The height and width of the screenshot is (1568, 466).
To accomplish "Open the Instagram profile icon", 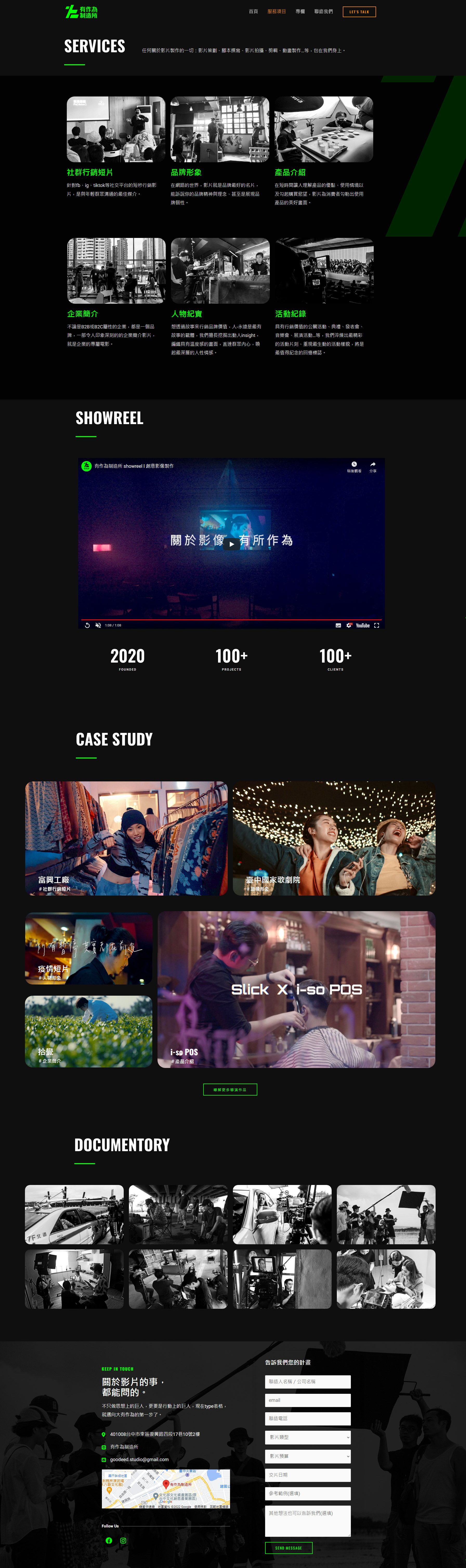I will click(123, 1541).
